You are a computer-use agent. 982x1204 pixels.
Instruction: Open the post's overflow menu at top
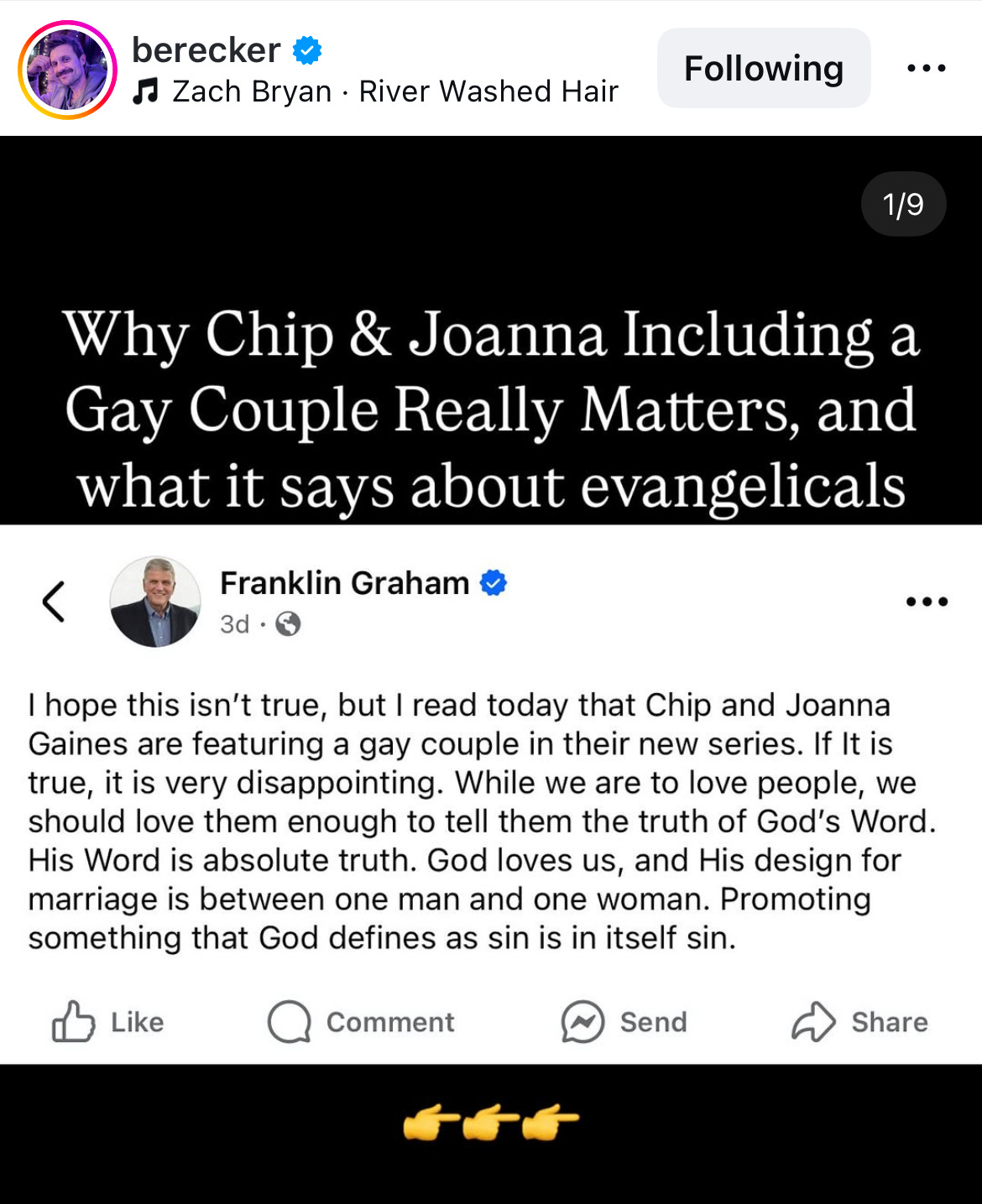pos(927,68)
